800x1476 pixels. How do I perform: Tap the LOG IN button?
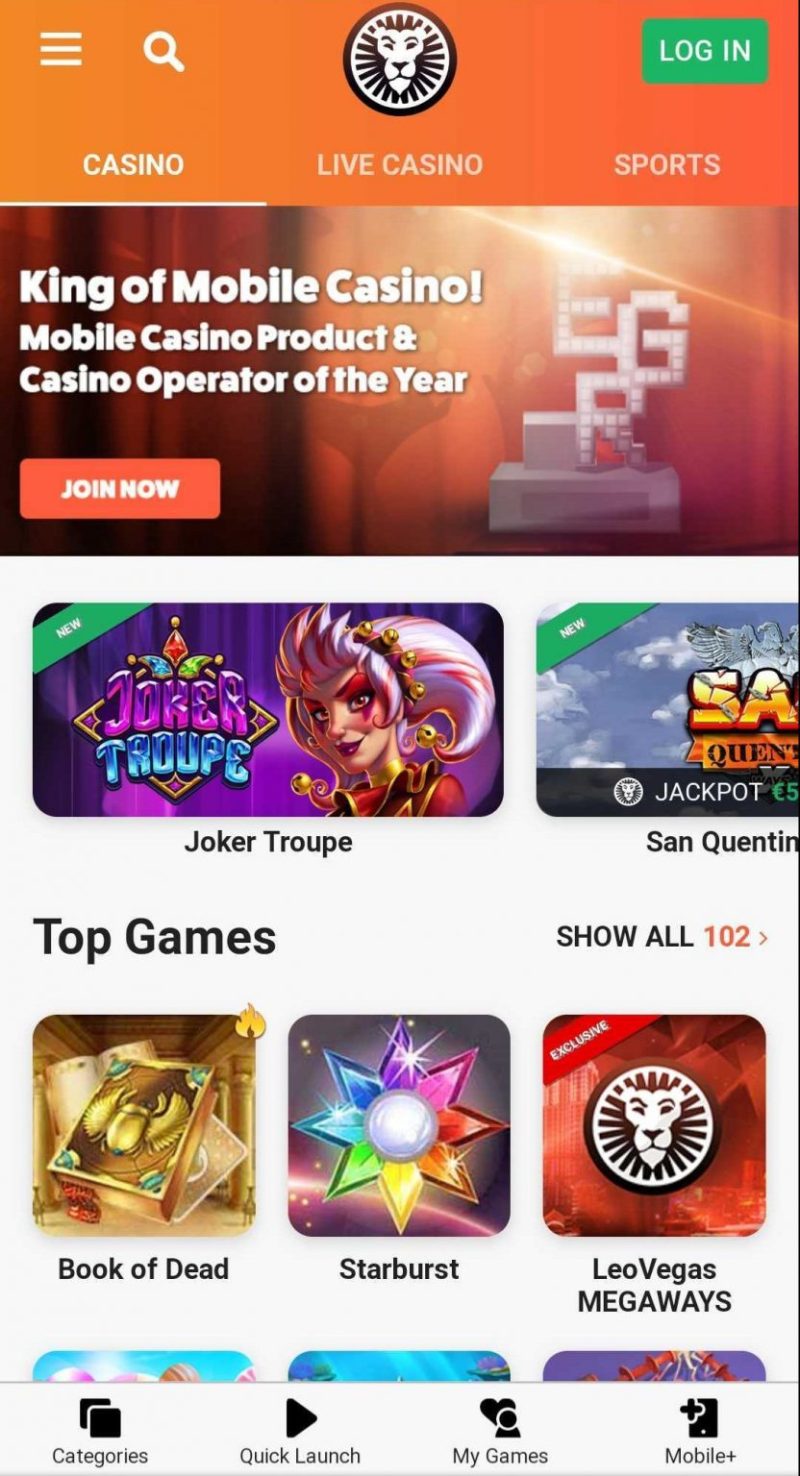[x=704, y=50]
